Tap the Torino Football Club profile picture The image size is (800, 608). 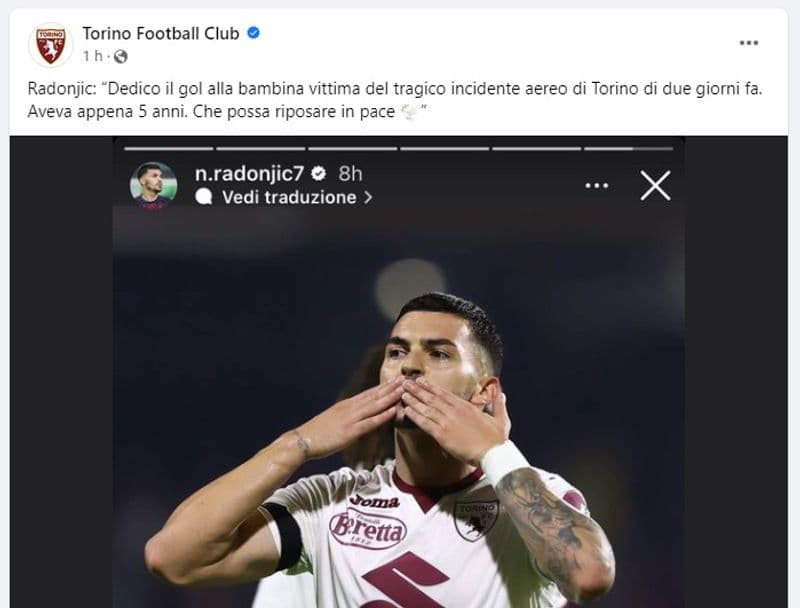tap(50, 45)
